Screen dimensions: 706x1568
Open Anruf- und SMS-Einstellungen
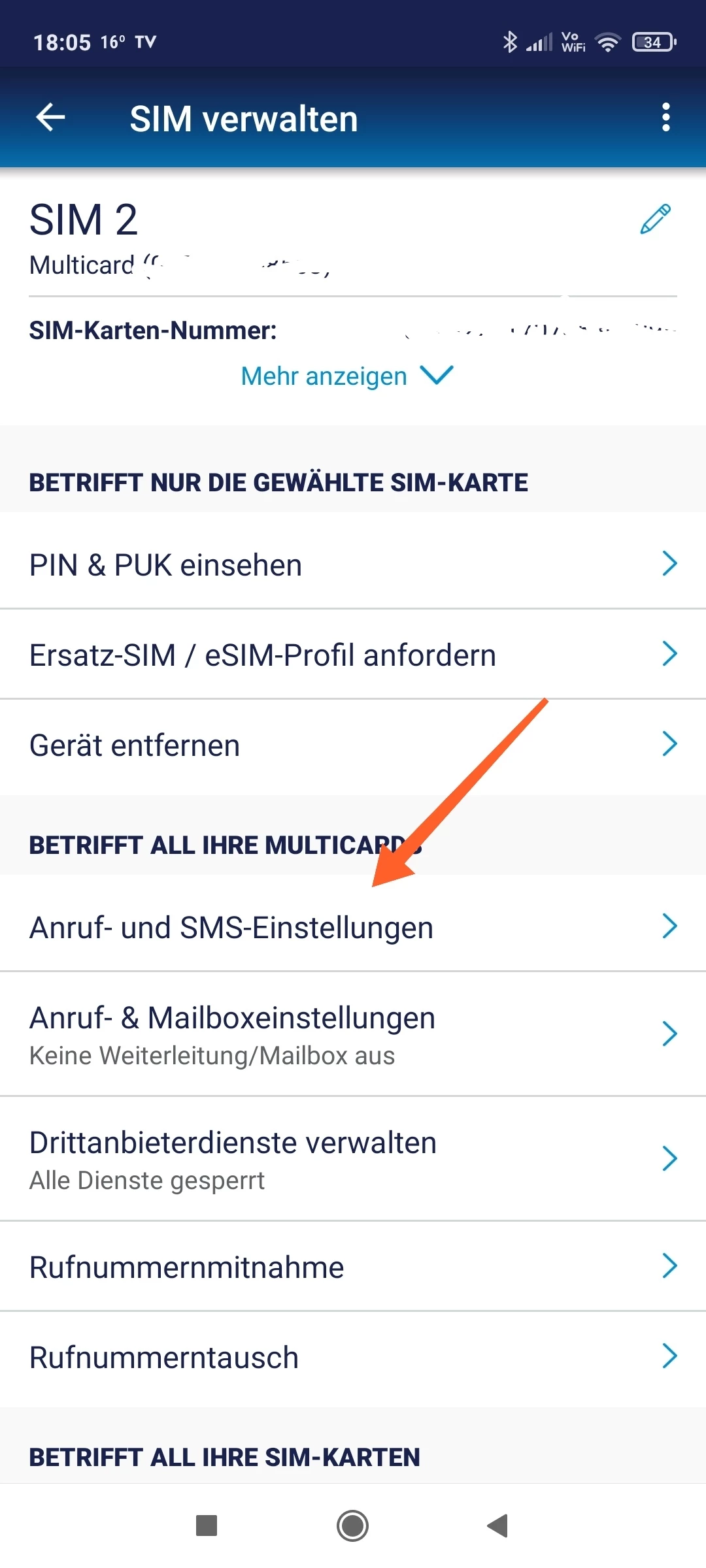353,926
